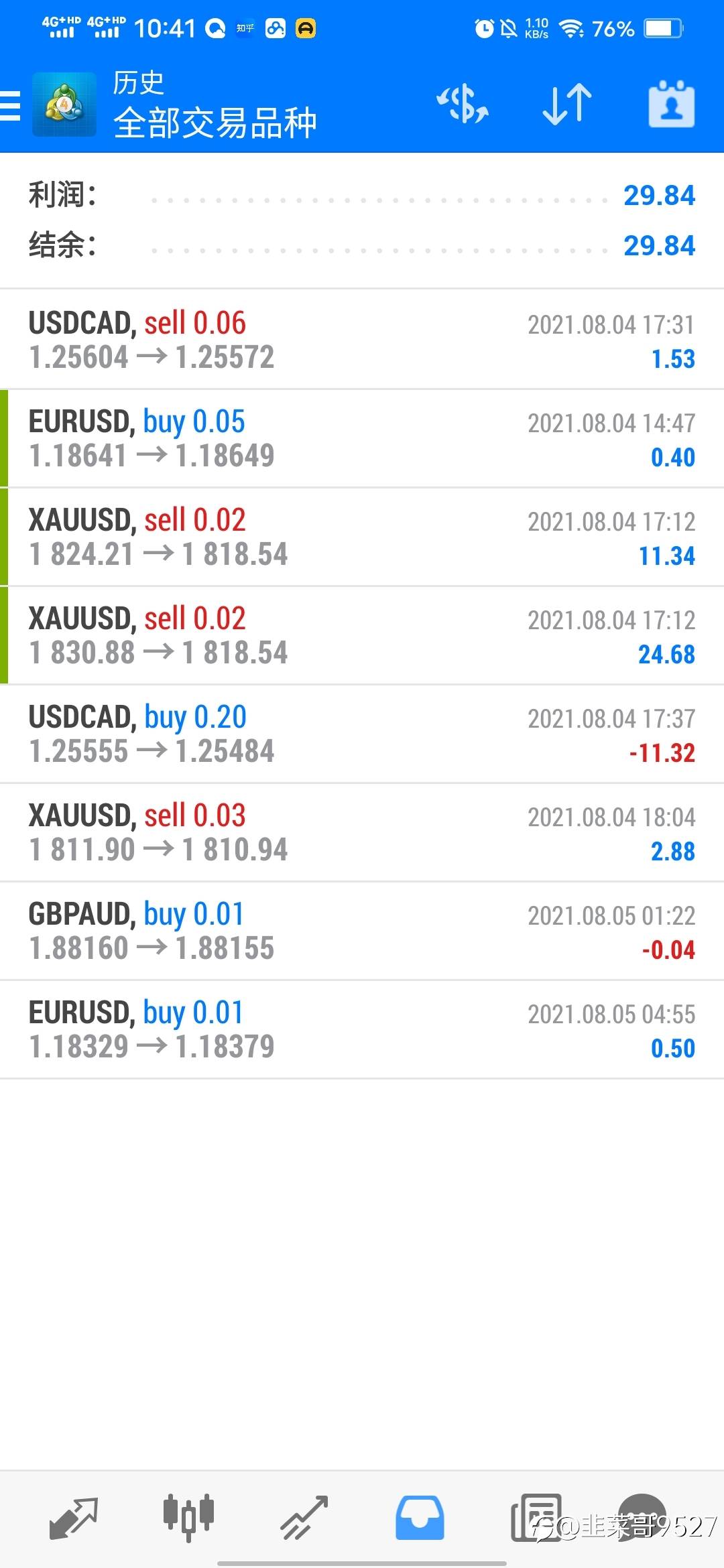Change the history sort order

(566, 105)
